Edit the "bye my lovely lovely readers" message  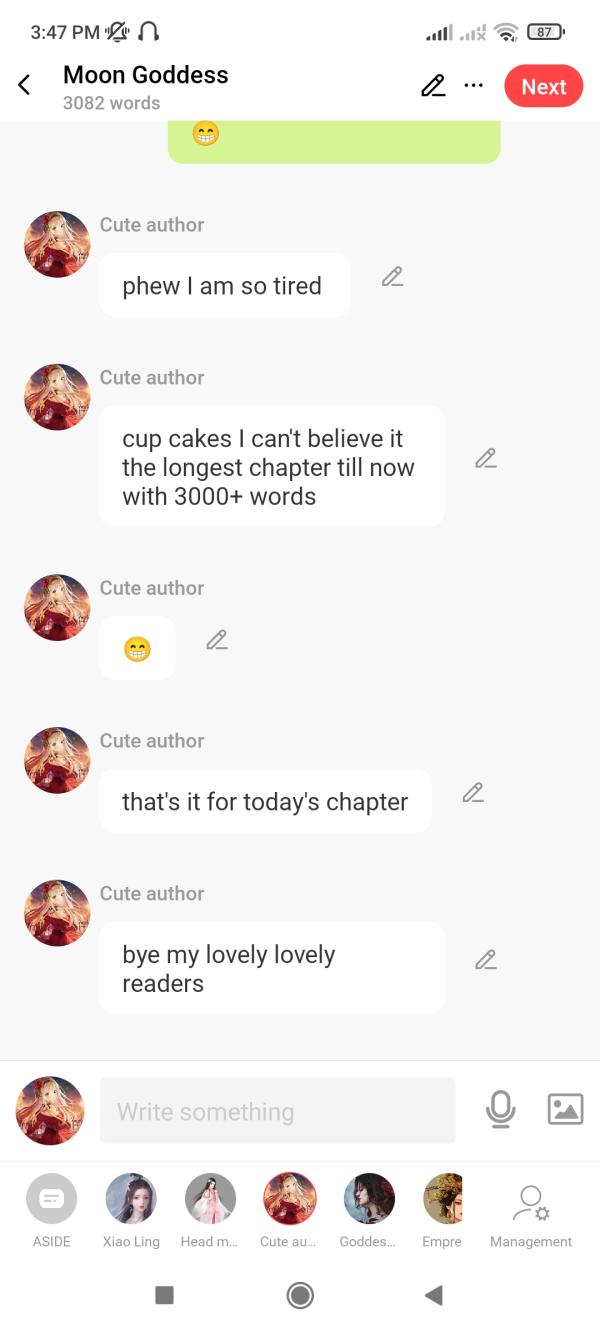pyautogui.click(x=486, y=960)
